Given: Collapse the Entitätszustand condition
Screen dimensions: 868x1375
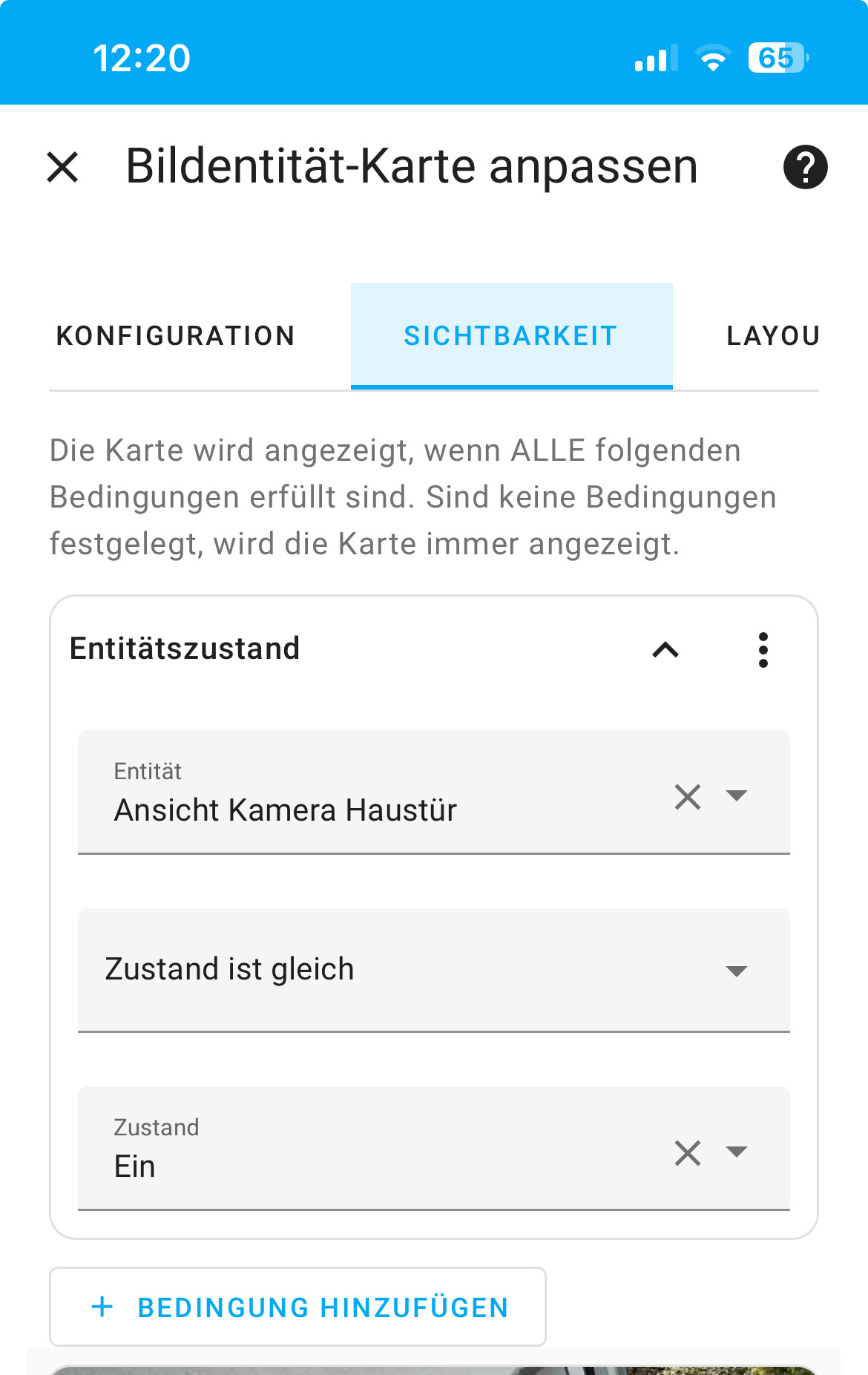Looking at the screenshot, I should point(665,650).
